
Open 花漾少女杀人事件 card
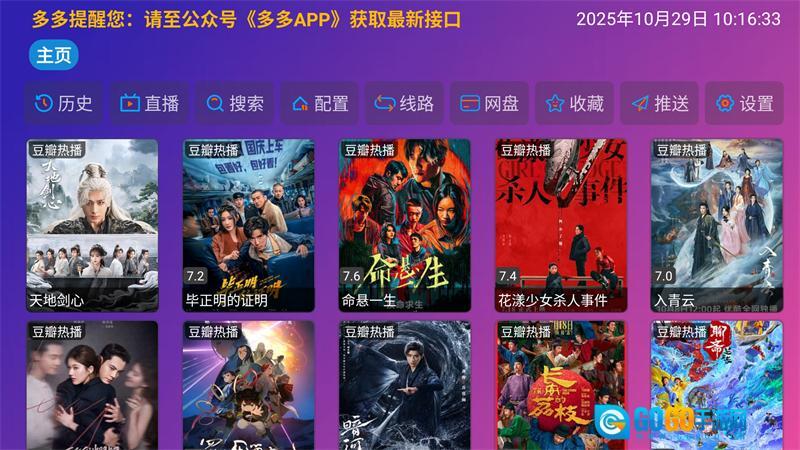[560, 225]
